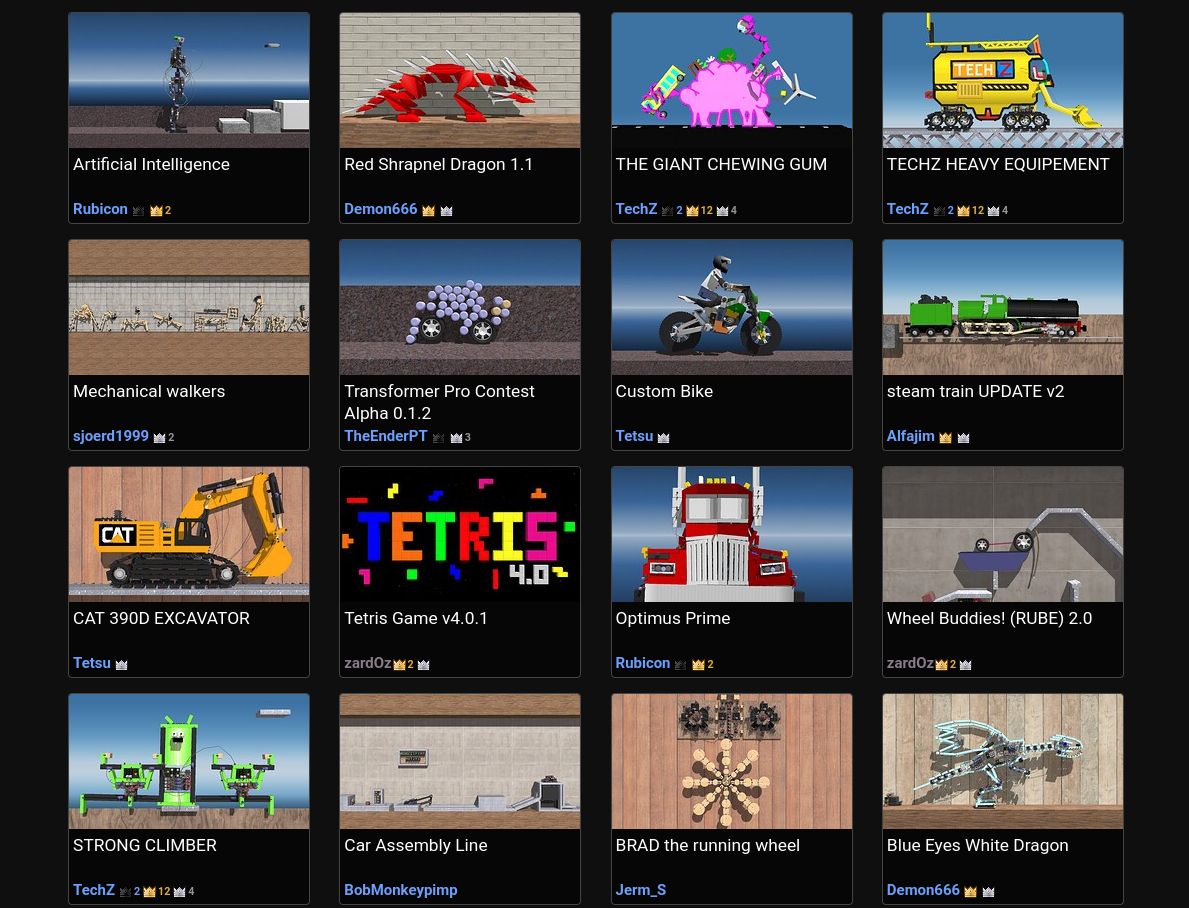The image size is (1189, 908).
Task: Open the STRONG CLIMBER card
Action: click(x=188, y=762)
